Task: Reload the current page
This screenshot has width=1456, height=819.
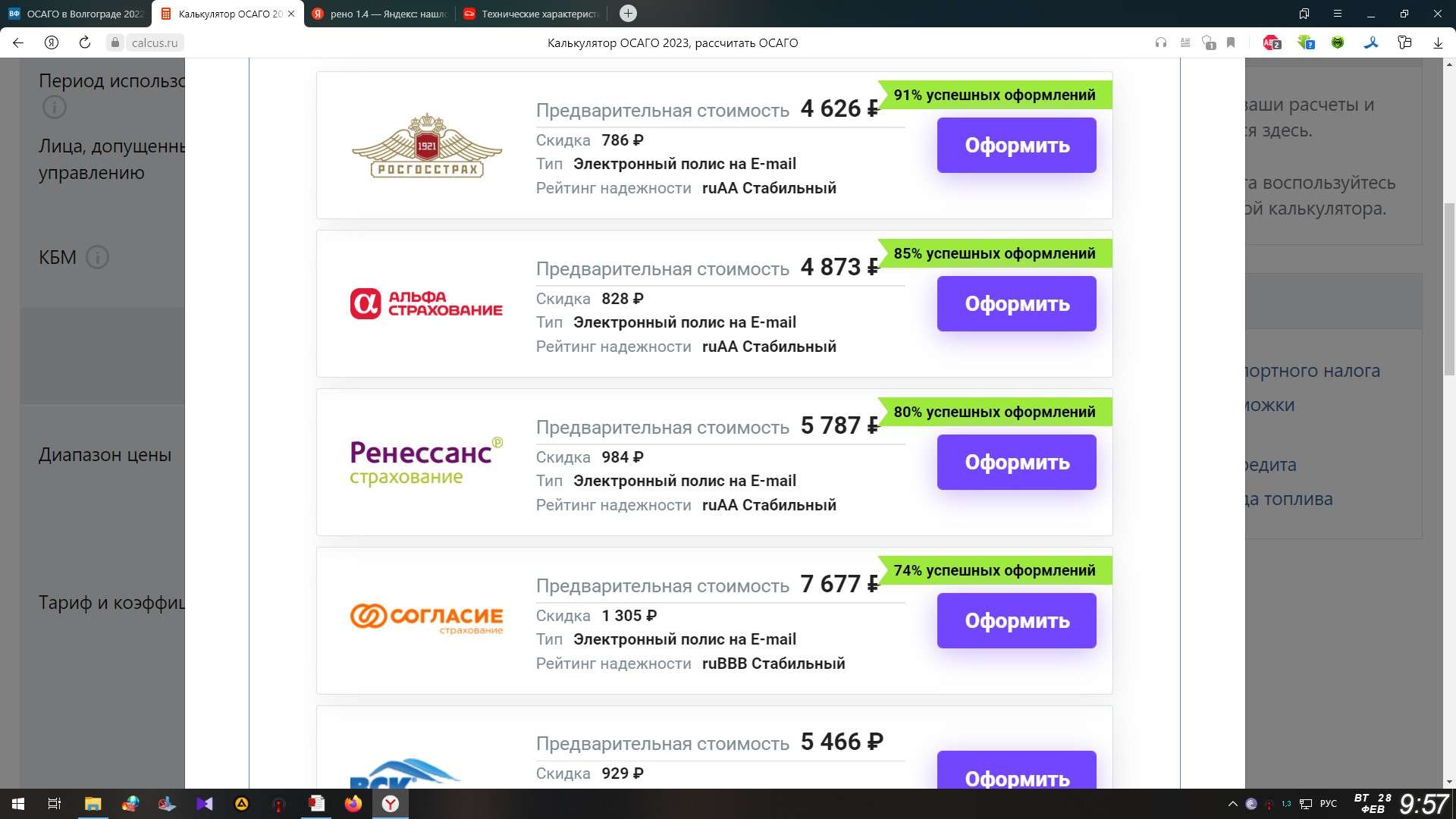Action: pyautogui.click(x=85, y=43)
